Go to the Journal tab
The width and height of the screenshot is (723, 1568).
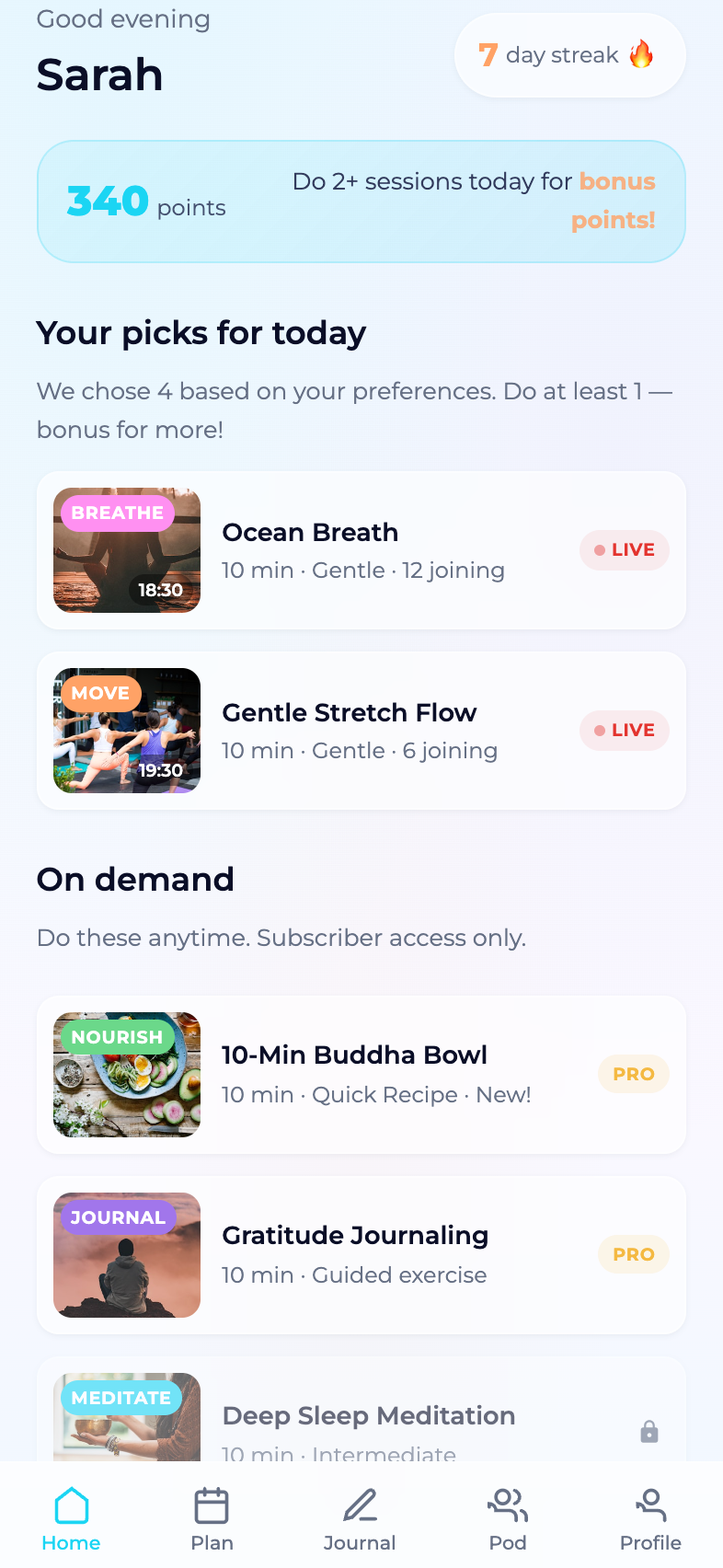click(x=360, y=1518)
